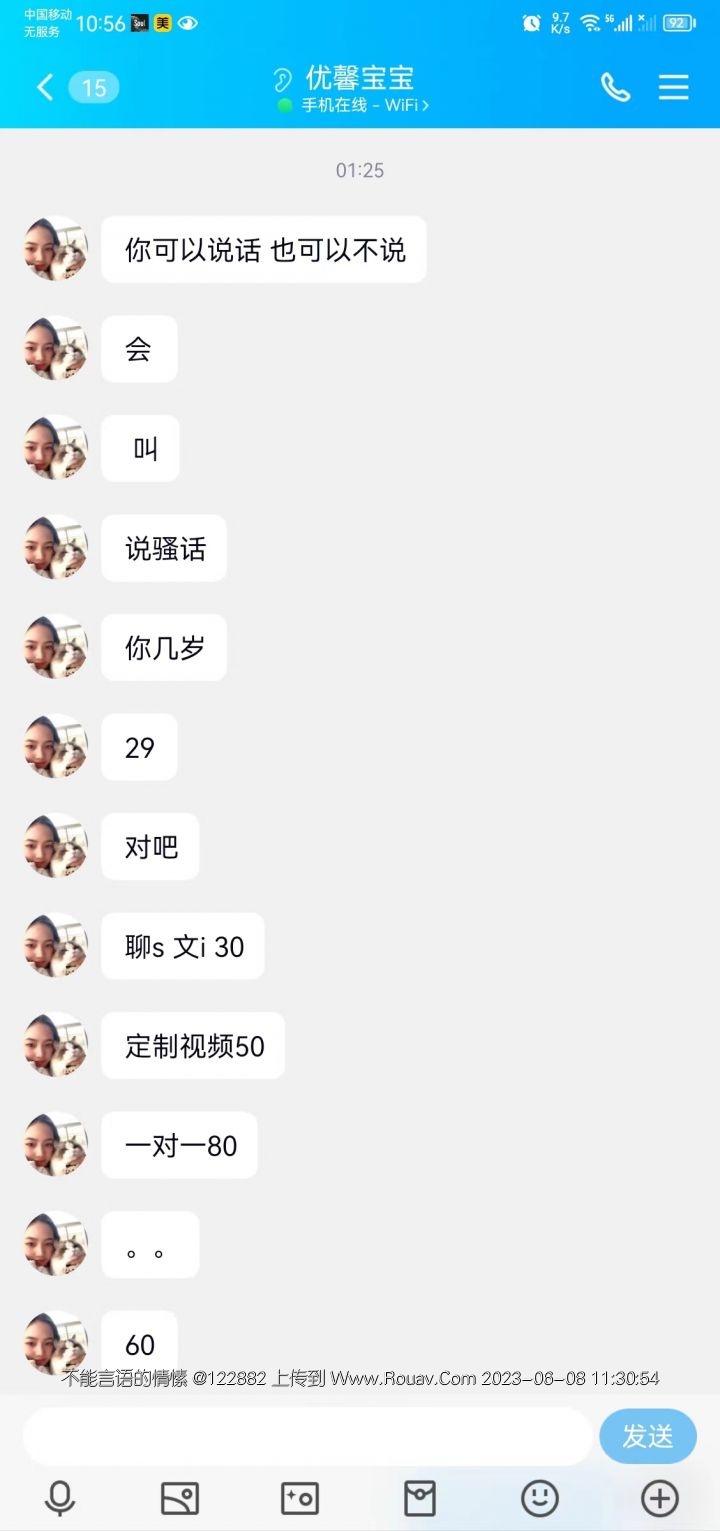Open sender avatar beside 你可以说话 message
This screenshot has width=720, height=1531.
(x=56, y=248)
